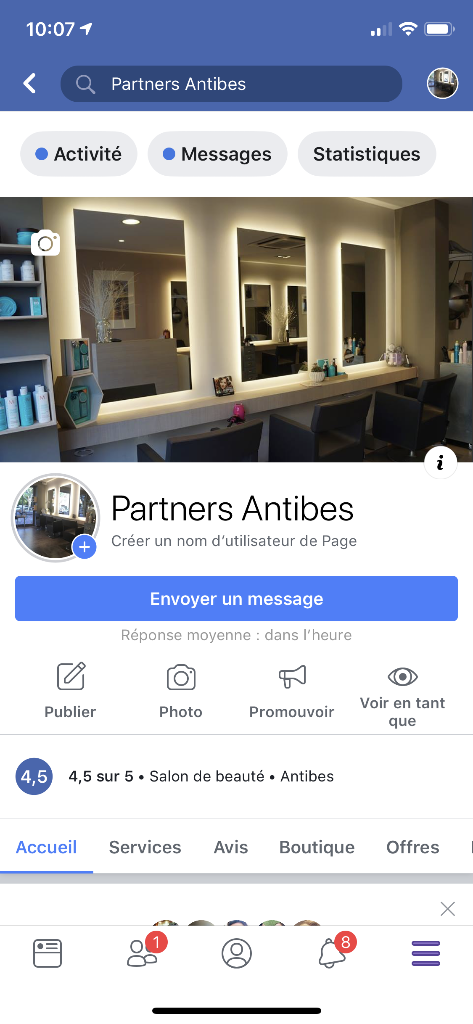
Task: Open the notifications bell
Action: click(x=333, y=953)
